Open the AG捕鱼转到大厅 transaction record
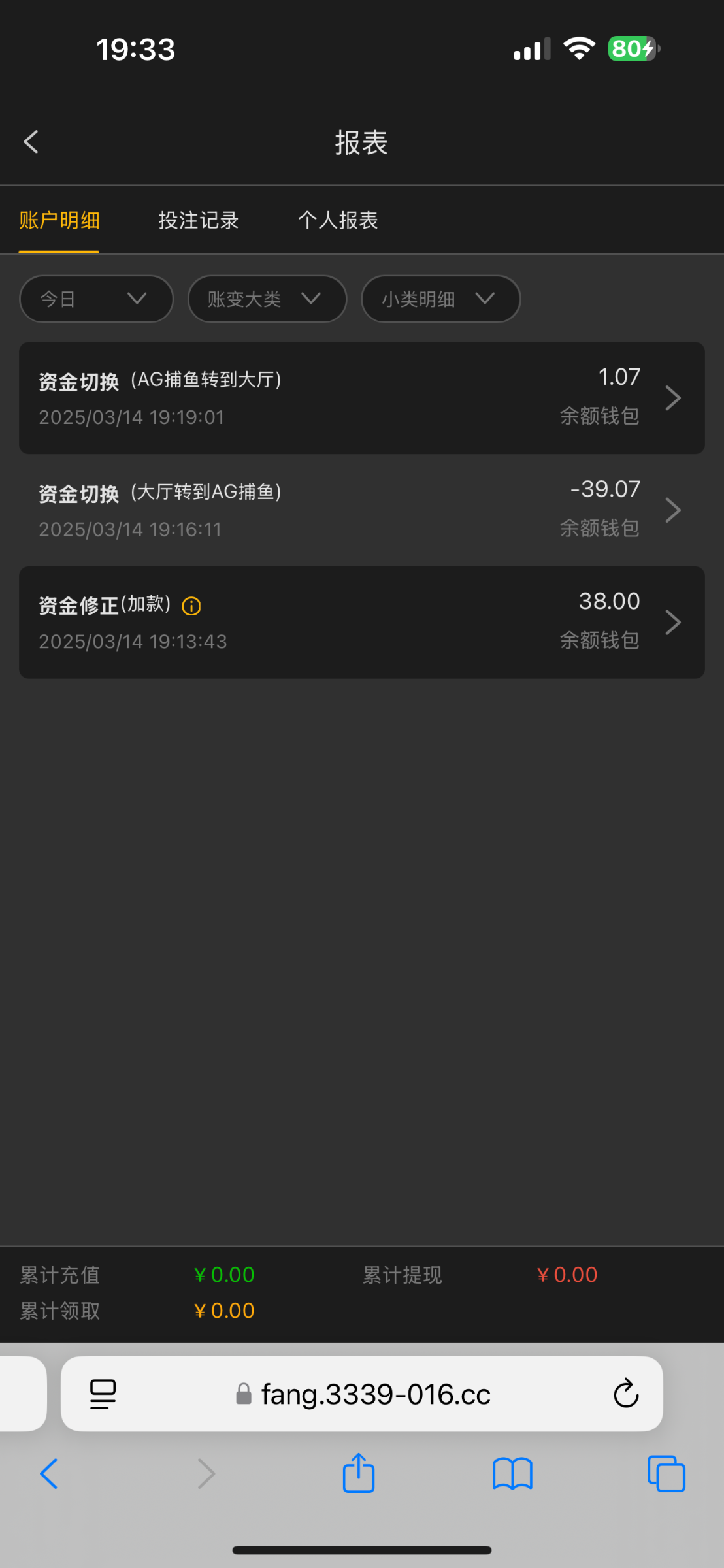Image resolution: width=724 pixels, height=1568 pixels. [361, 398]
